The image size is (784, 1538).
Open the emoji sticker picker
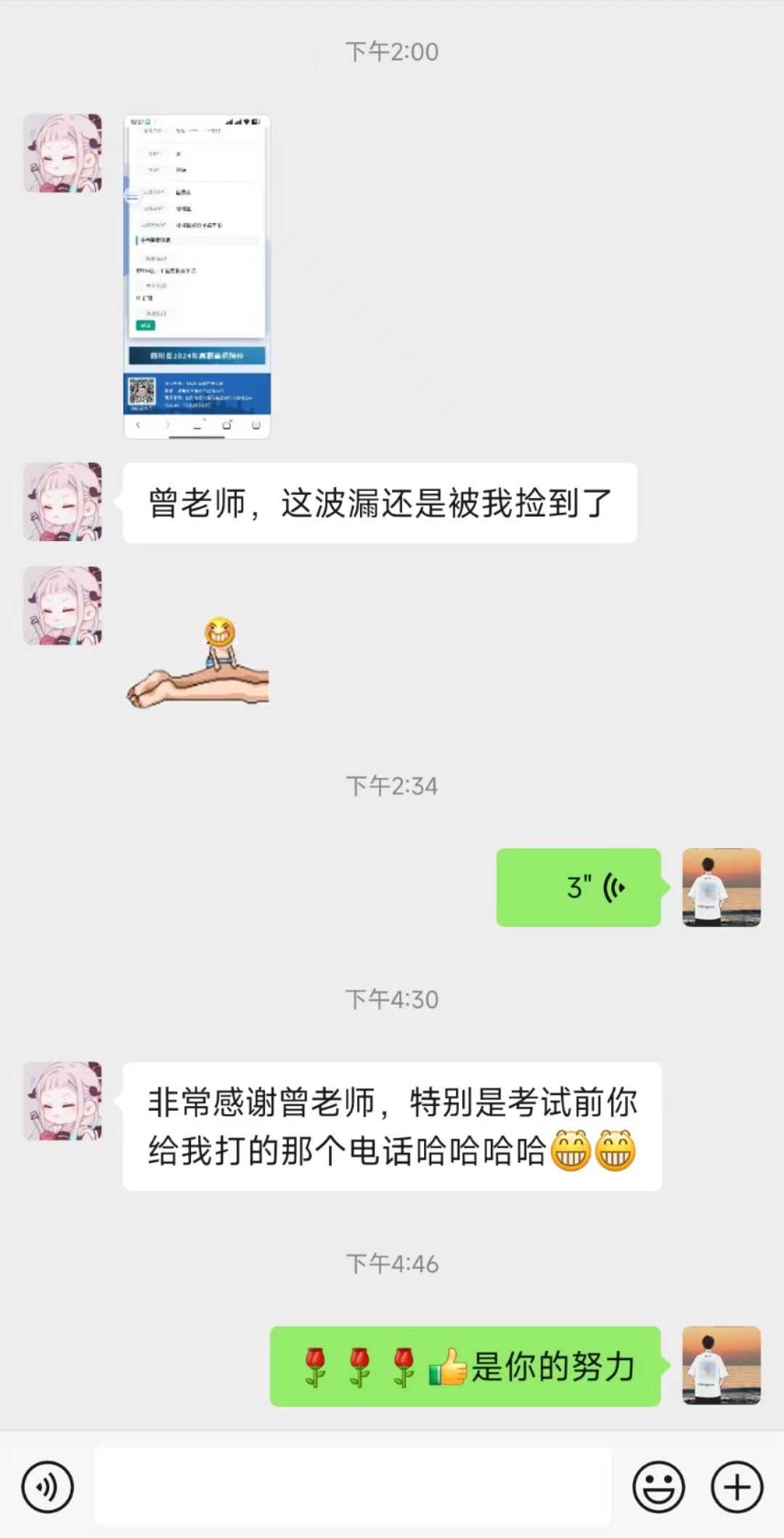658,1487
